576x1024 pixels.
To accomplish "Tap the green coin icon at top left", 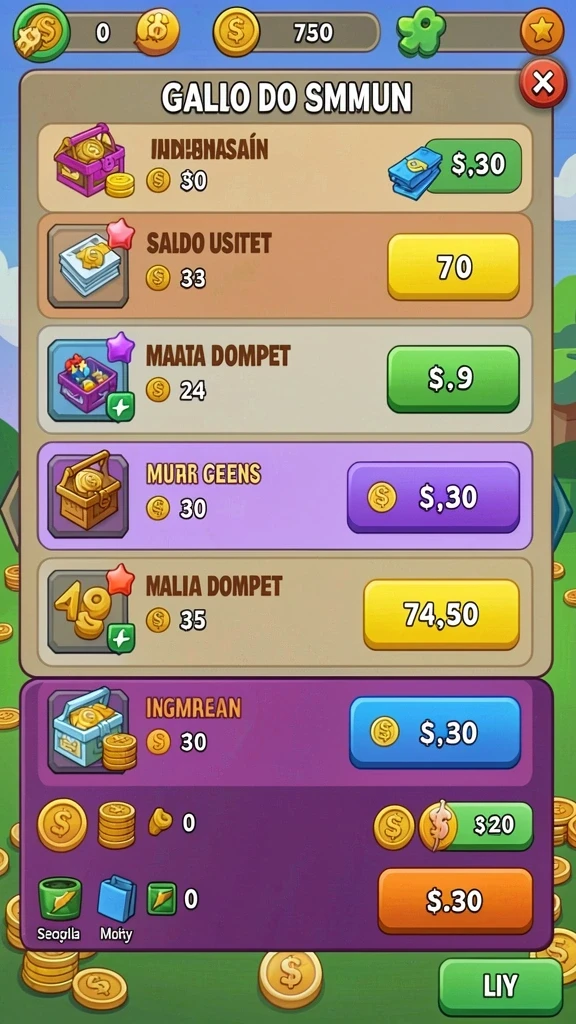I will [x=41, y=32].
